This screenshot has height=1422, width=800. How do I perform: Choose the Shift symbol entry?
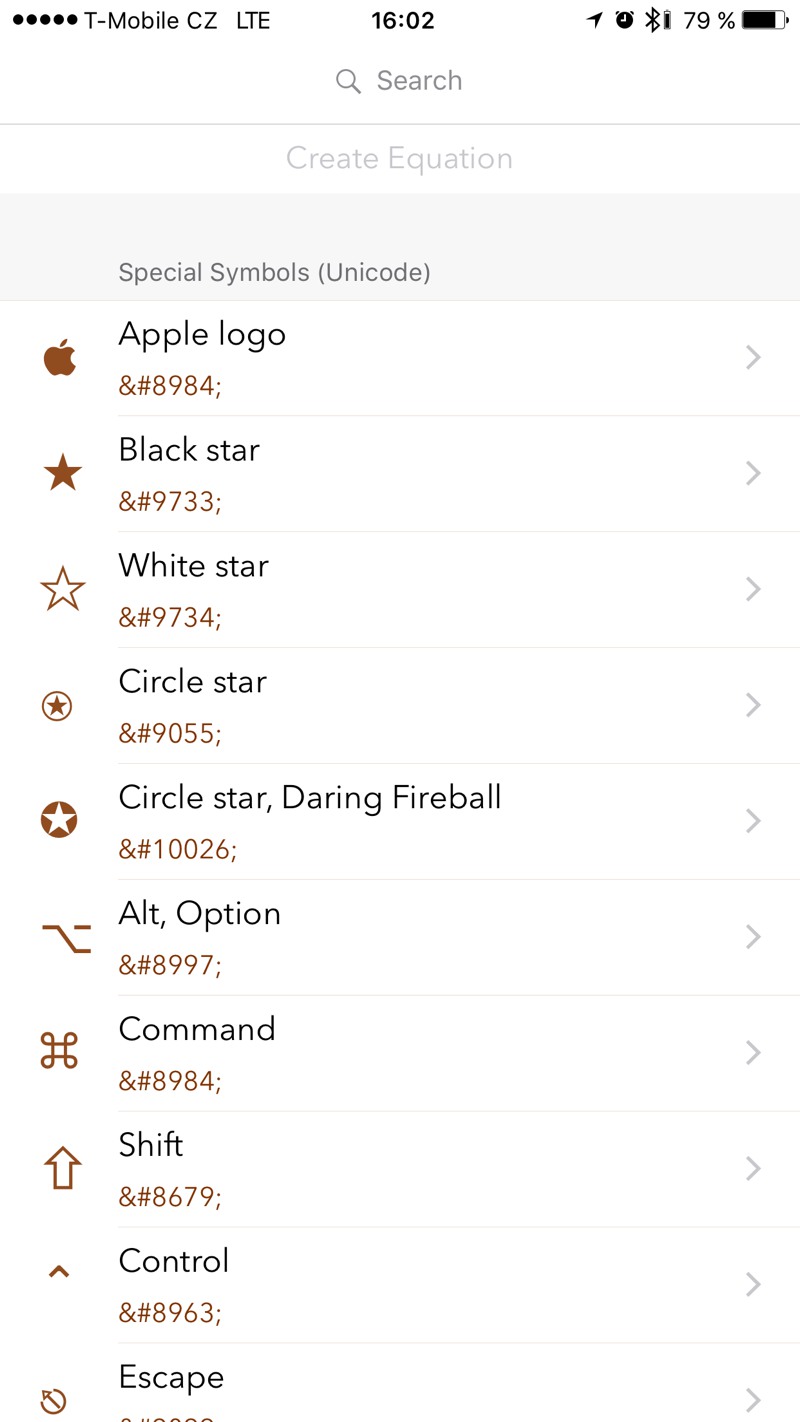pos(400,1170)
